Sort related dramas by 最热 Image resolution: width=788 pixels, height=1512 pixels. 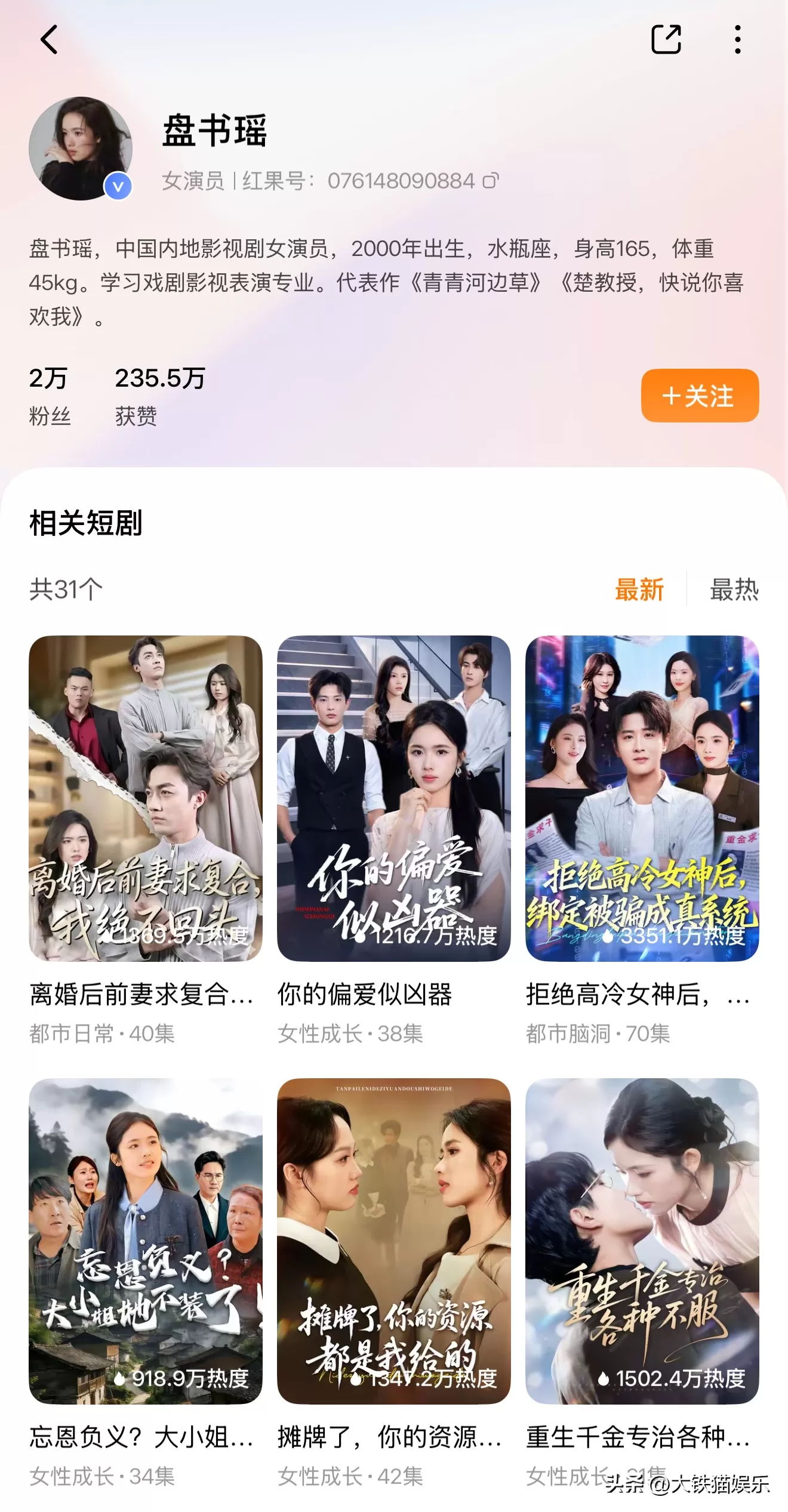coord(734,590)
